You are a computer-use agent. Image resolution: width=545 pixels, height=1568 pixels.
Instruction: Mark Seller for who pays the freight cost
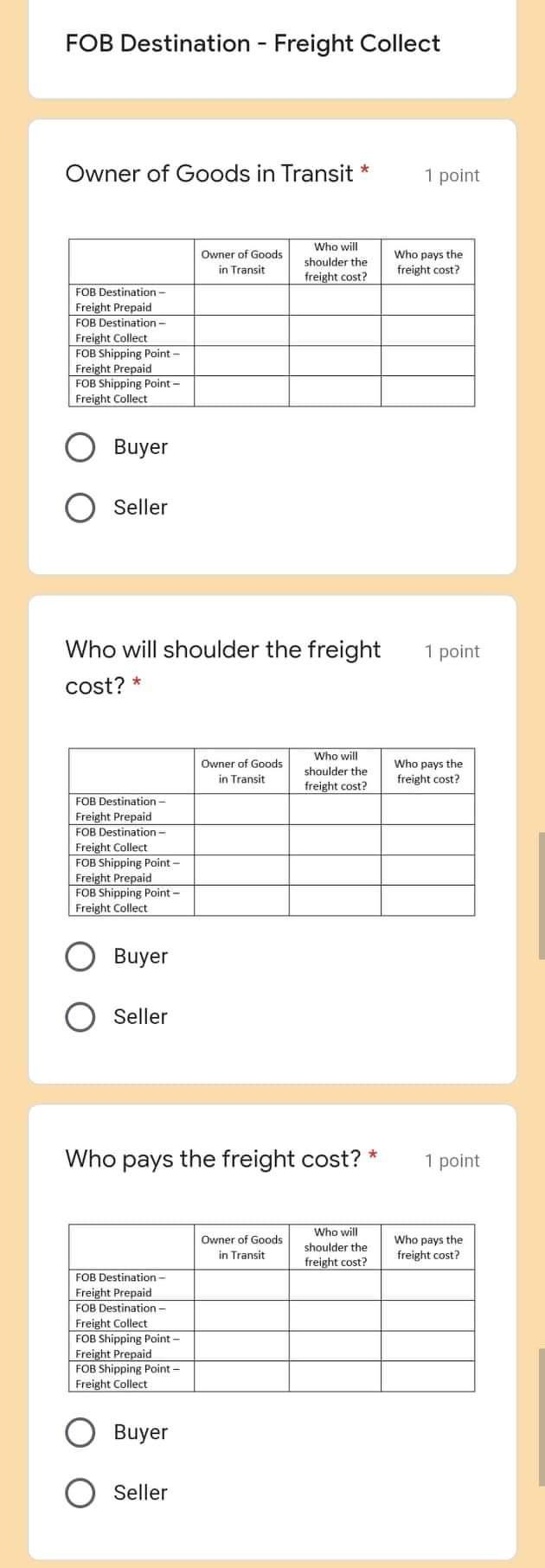click(80, 1493)
